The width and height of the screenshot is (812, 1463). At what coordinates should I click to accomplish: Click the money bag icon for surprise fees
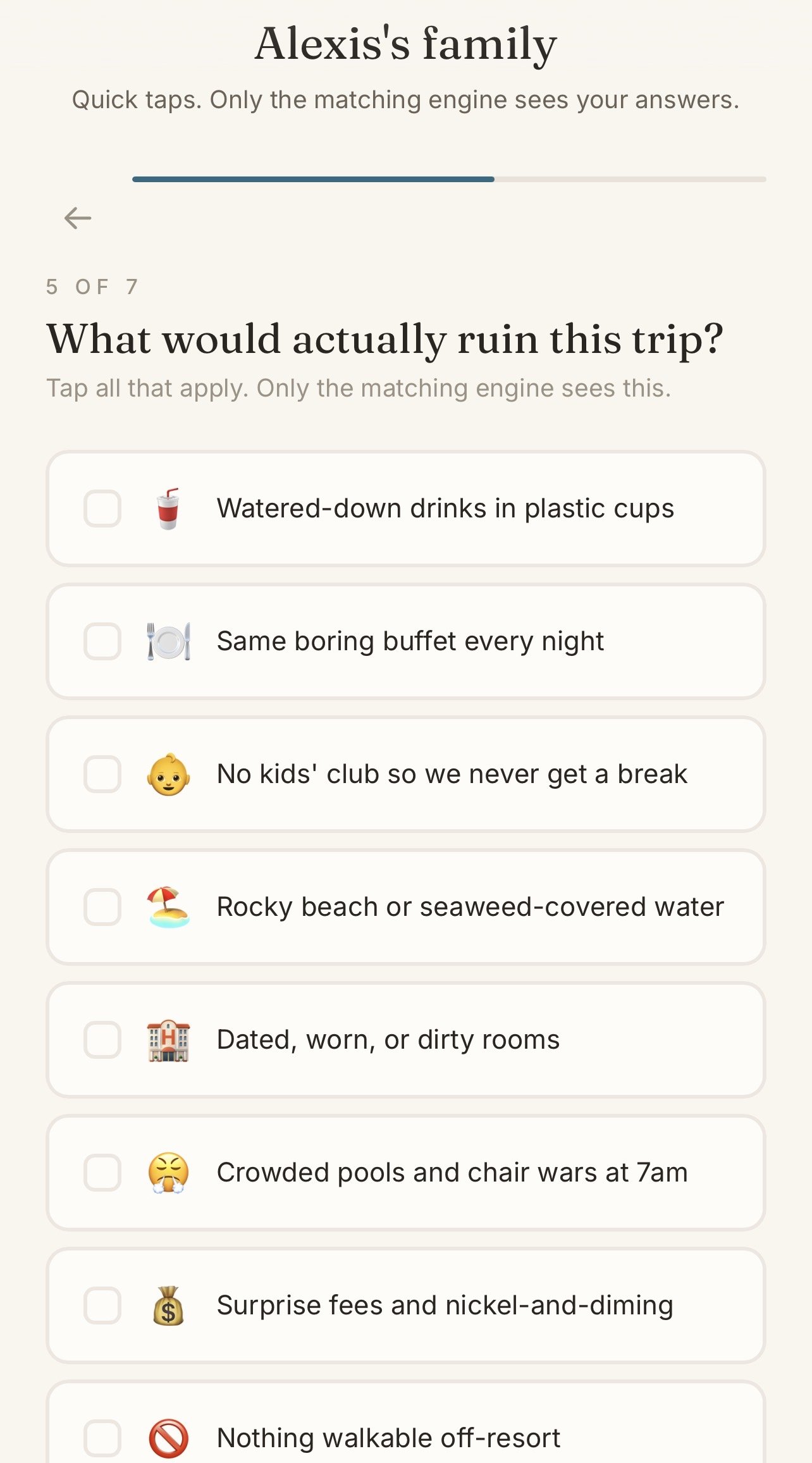pyautogui.click(x=169, y=1305)
